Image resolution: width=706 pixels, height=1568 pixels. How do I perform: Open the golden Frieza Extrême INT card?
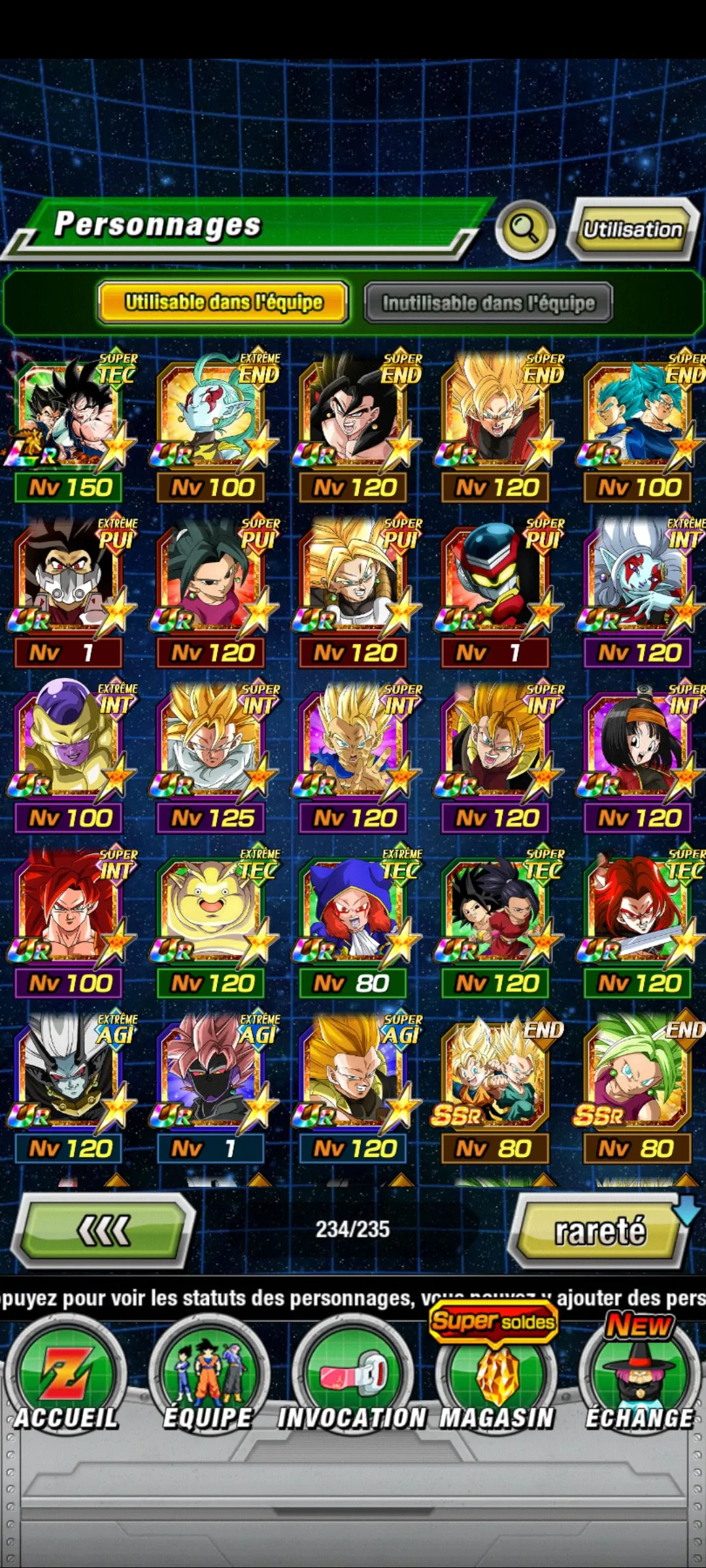point(69,748)
